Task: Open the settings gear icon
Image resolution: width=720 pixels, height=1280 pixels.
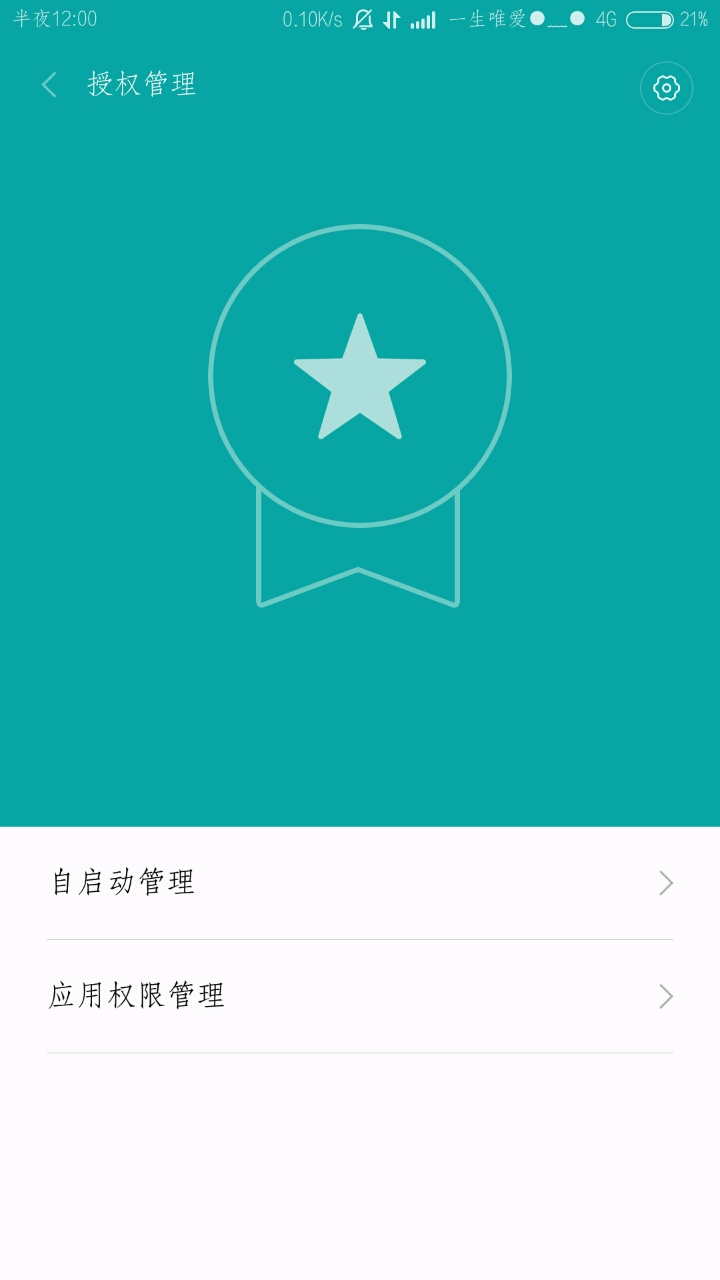Action: point(666,88)
